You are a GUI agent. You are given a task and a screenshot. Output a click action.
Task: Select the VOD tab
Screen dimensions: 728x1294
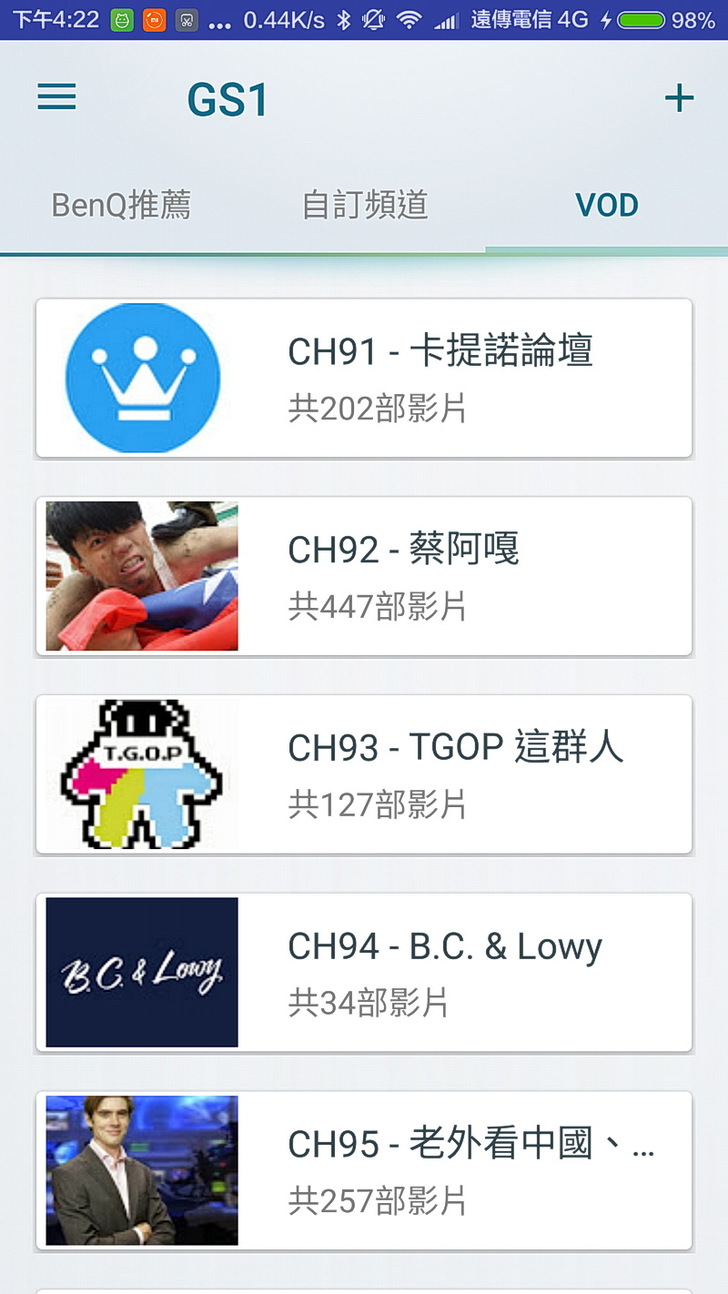point(606,205)
